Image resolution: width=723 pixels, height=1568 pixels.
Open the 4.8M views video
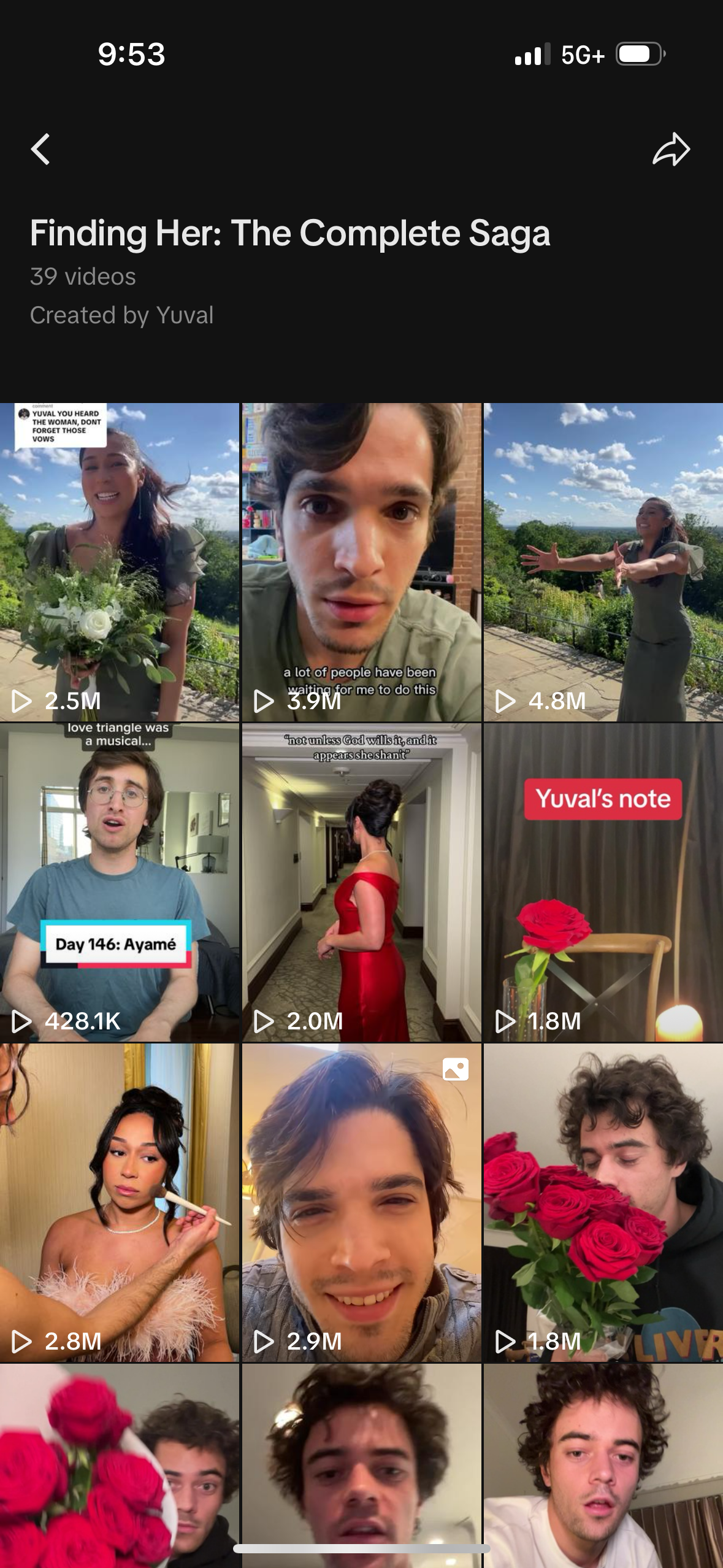pos(603,561)
